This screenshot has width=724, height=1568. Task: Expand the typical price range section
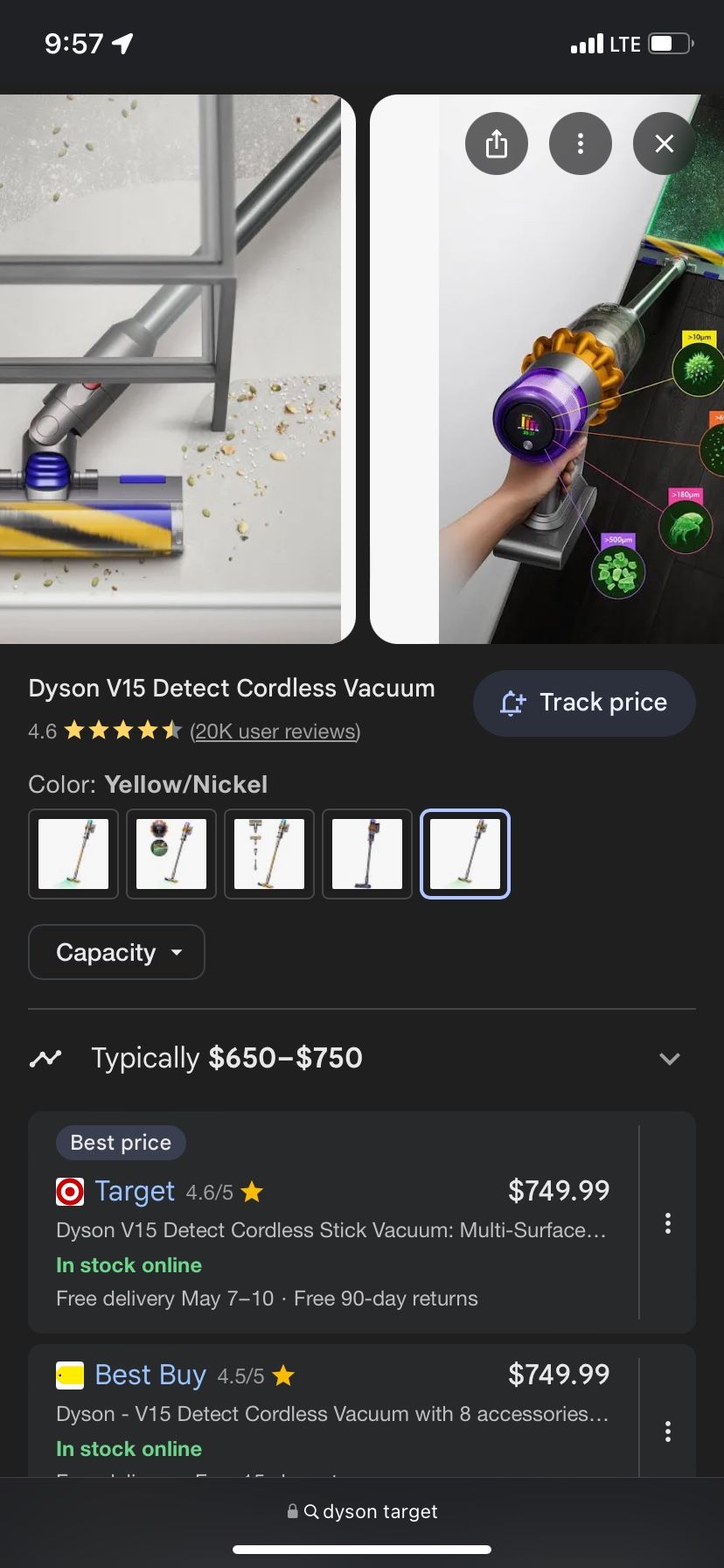(670, 1058)
